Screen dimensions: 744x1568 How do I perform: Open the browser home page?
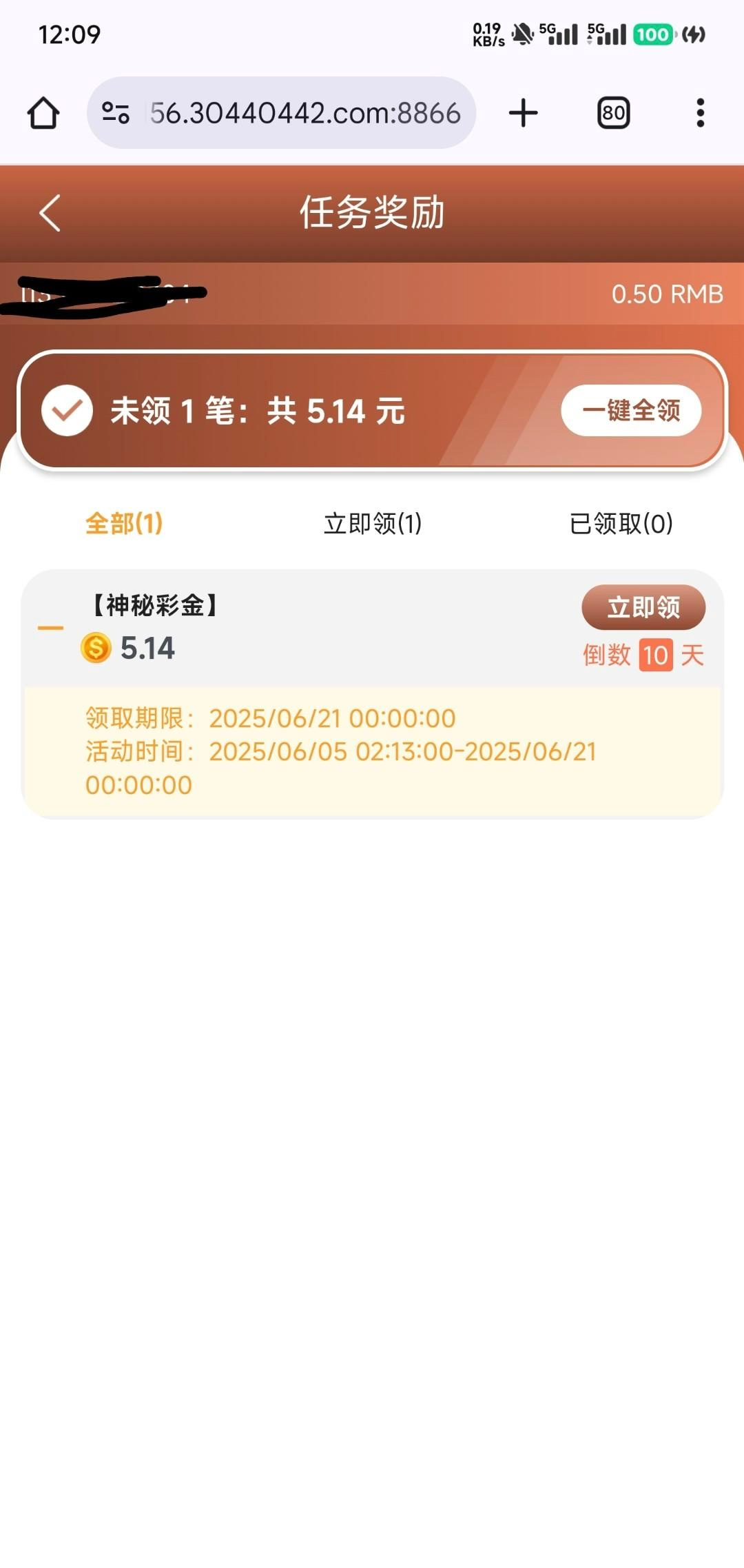click(43, 113)
